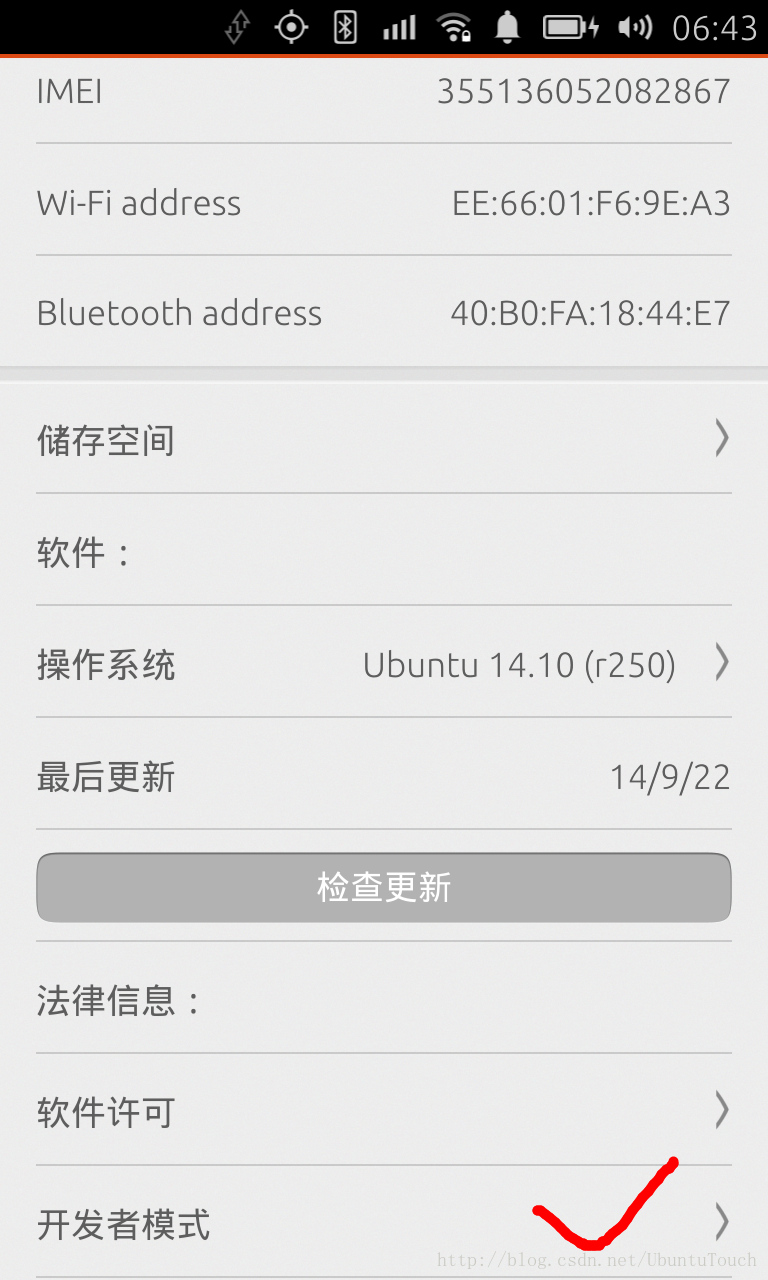The image size is (768, 1280).
Task: Open 操作系统 Ubuntu 14.10 details
Action: [383, 663]
